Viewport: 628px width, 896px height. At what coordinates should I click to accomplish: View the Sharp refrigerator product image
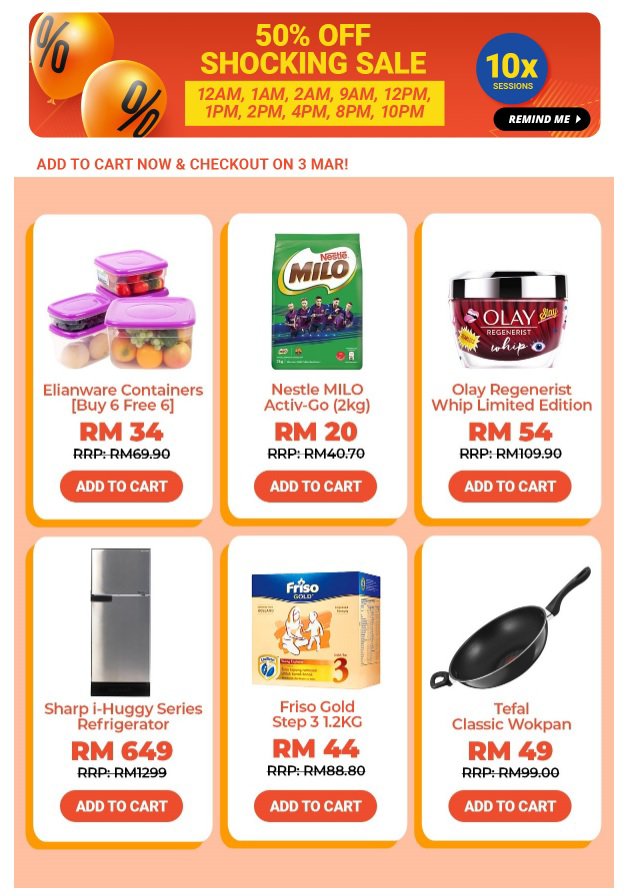point(121,622)
